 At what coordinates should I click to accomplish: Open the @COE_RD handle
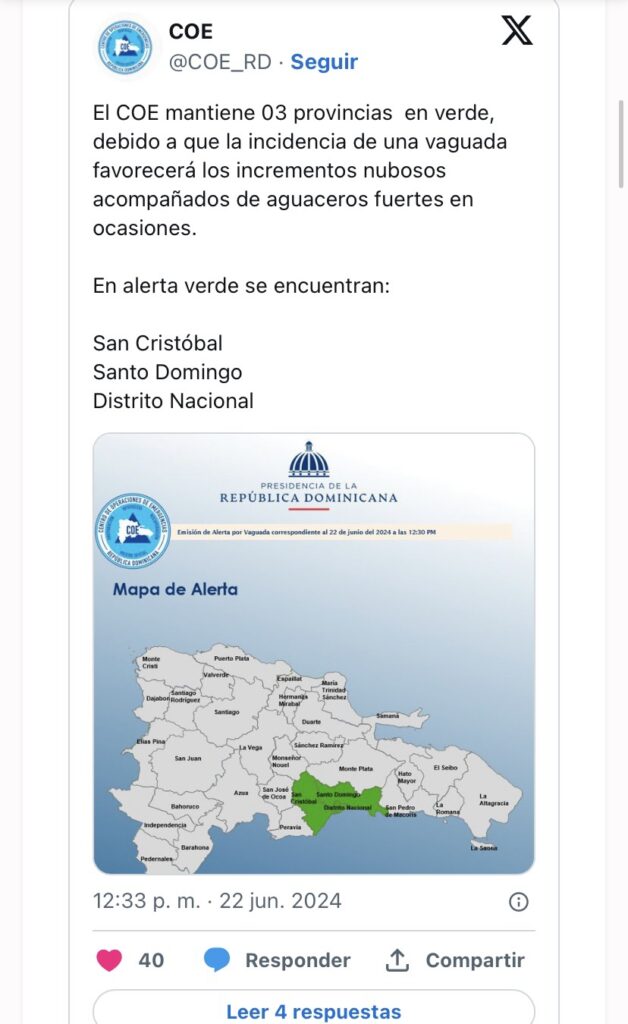point(220,62)
